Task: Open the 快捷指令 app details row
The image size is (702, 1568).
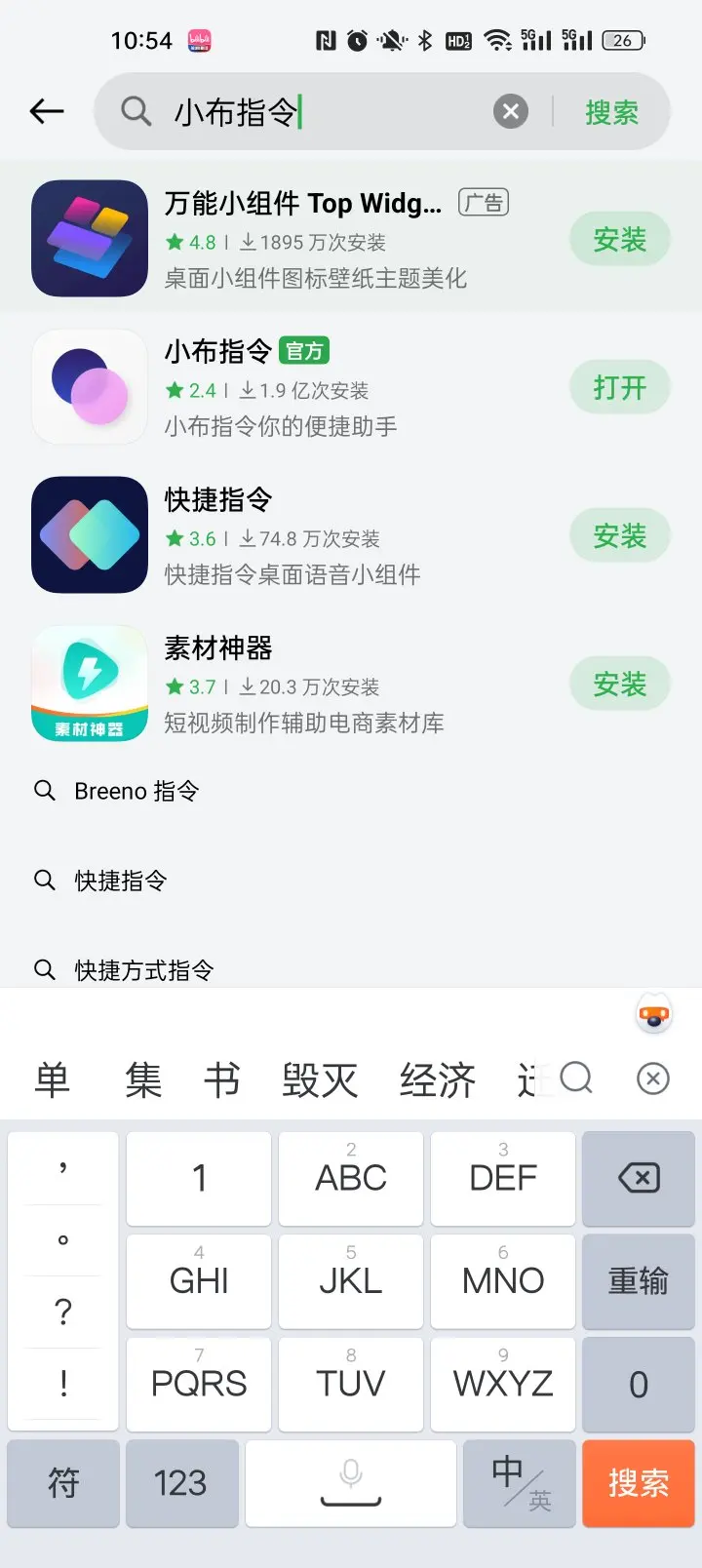Action: pos(292,535)
